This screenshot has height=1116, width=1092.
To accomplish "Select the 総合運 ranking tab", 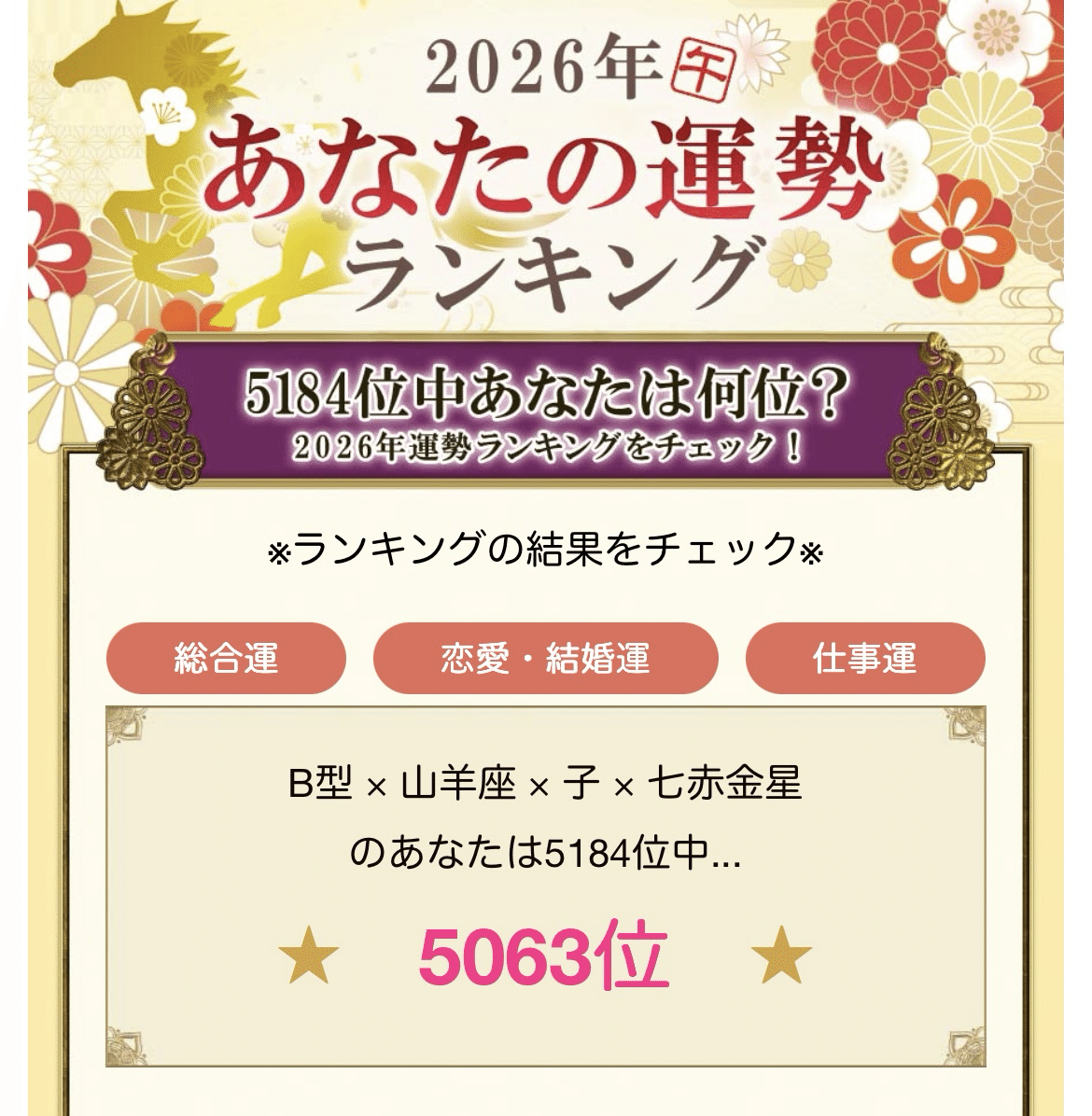I will (x=226, y=659).
